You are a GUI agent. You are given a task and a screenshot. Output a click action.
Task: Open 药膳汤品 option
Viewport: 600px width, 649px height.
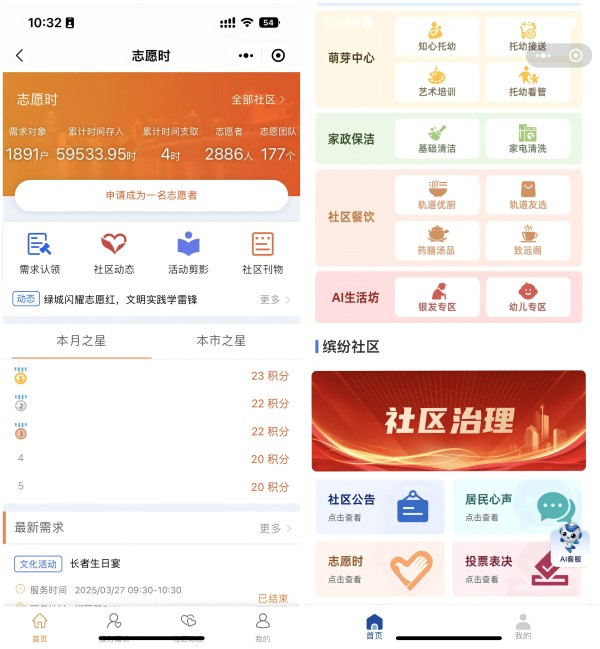point(436,241)
